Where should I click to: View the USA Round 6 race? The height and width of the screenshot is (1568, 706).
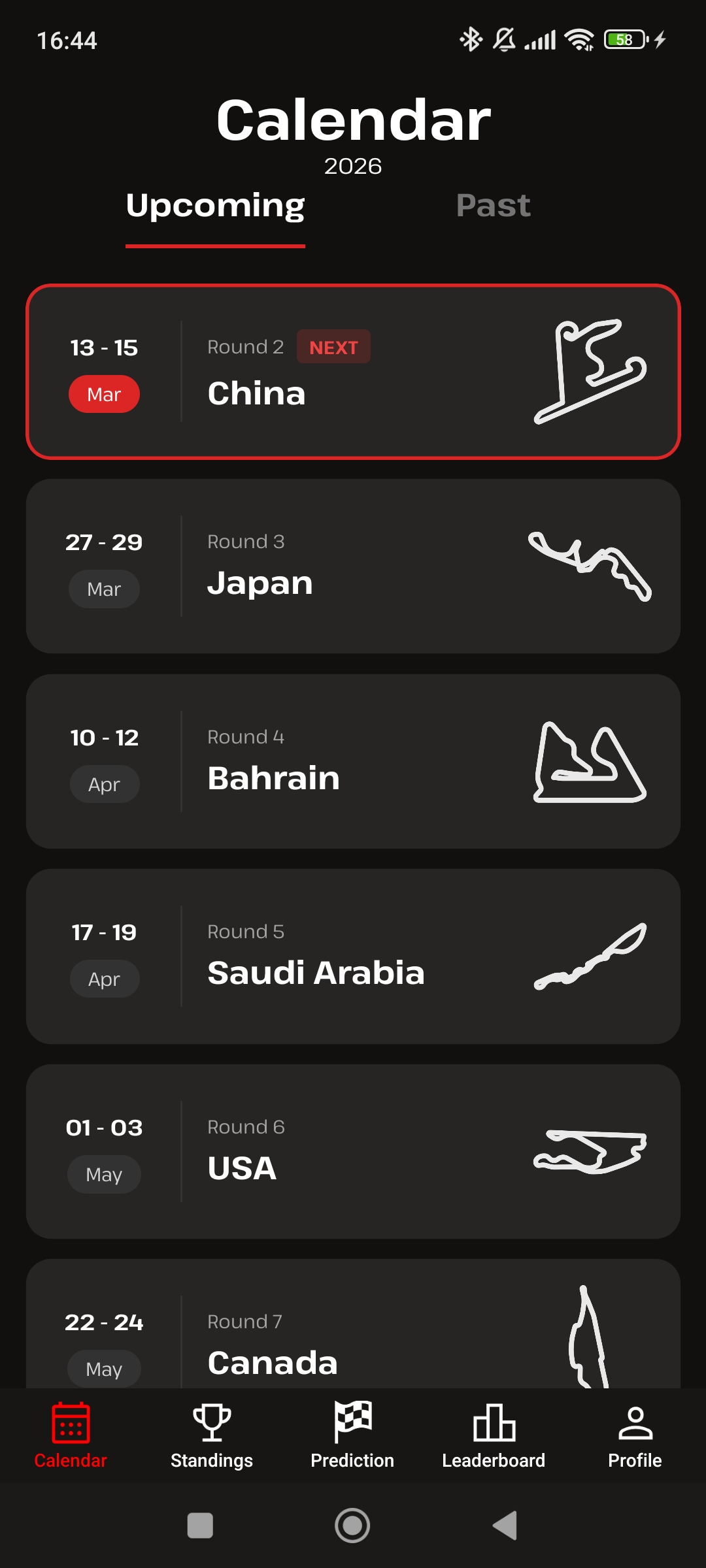point(353,1151)
